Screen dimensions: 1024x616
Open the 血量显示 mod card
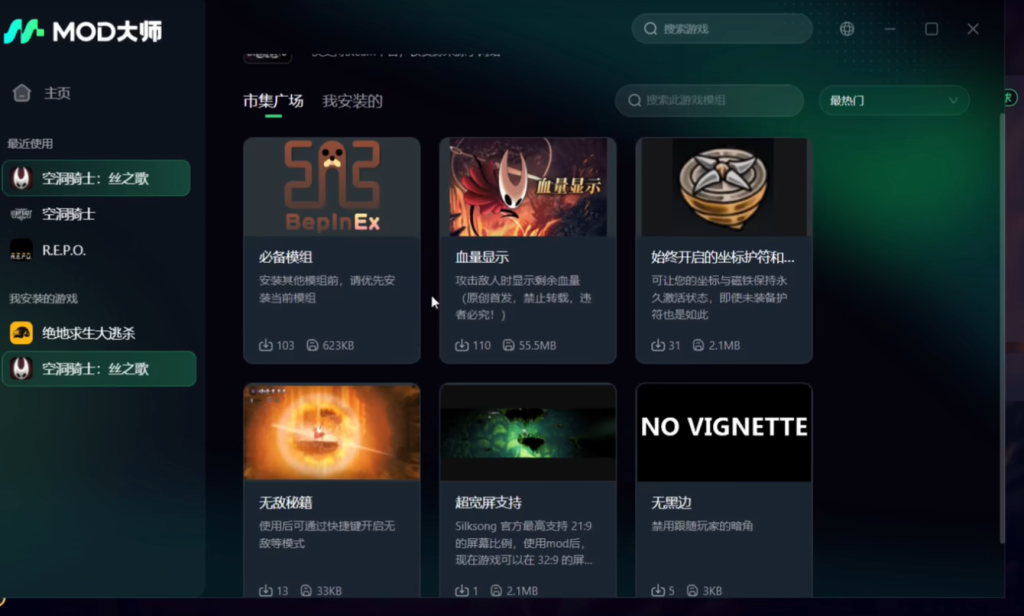click(527, 250)
